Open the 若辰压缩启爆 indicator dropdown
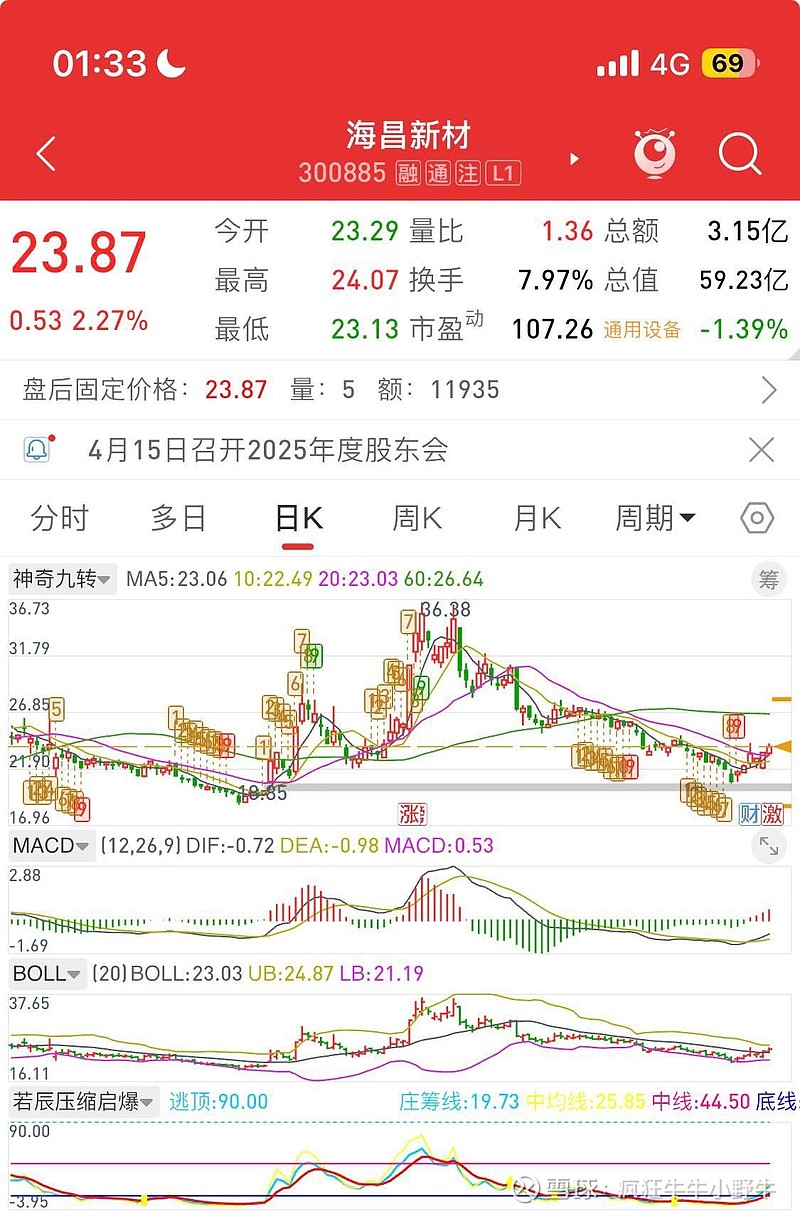The image size is (800, 1214). (84, 1102)
